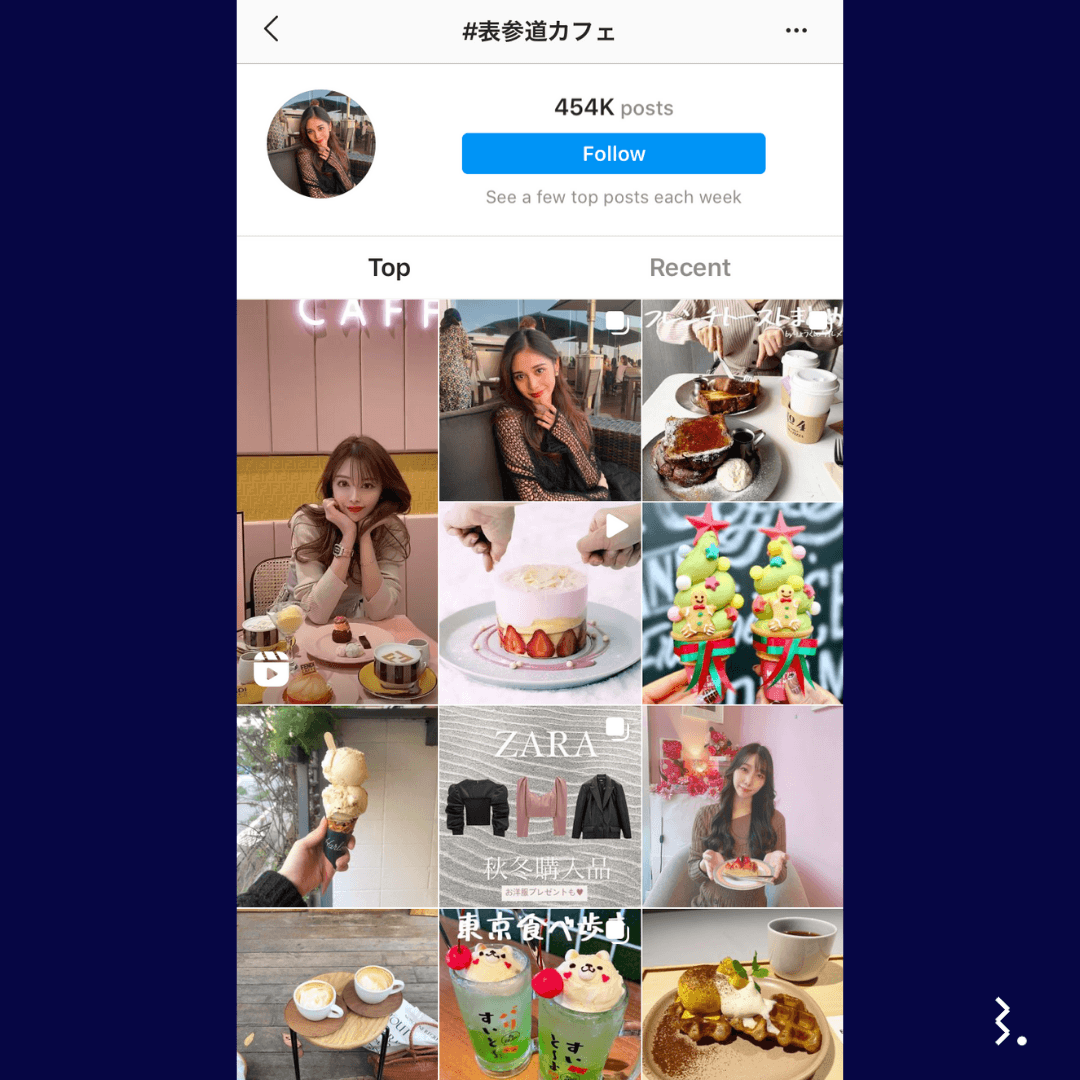Open the two lattes on table post
Viewport: 1080px width, 1080px height.
click(x=337, y=994)
